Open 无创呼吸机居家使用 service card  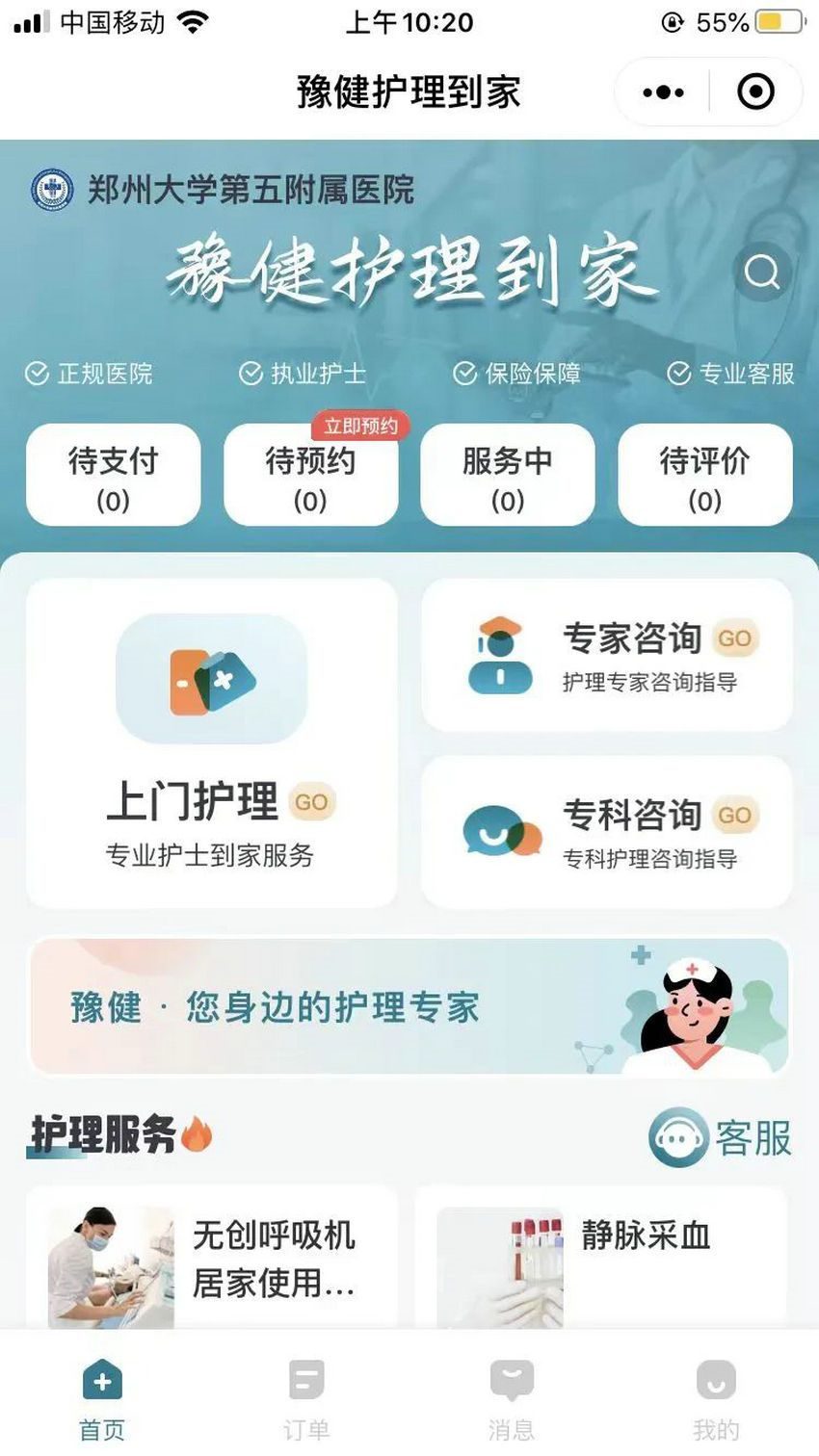211,1260
